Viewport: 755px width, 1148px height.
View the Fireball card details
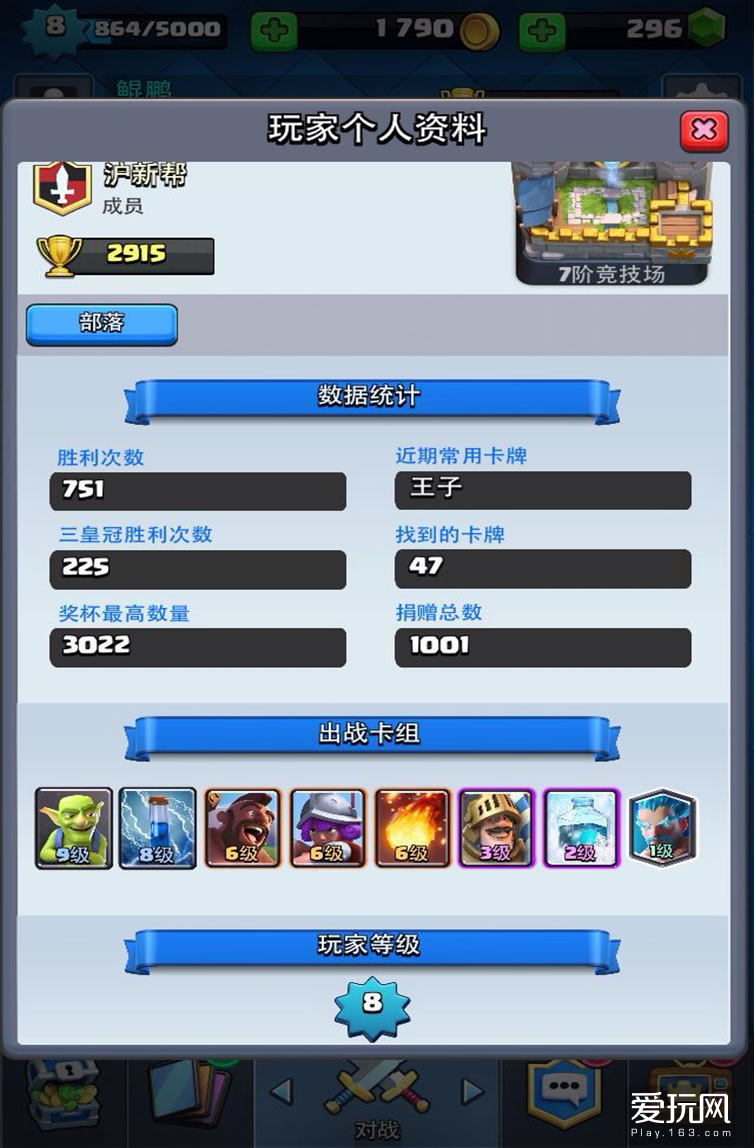413,827
